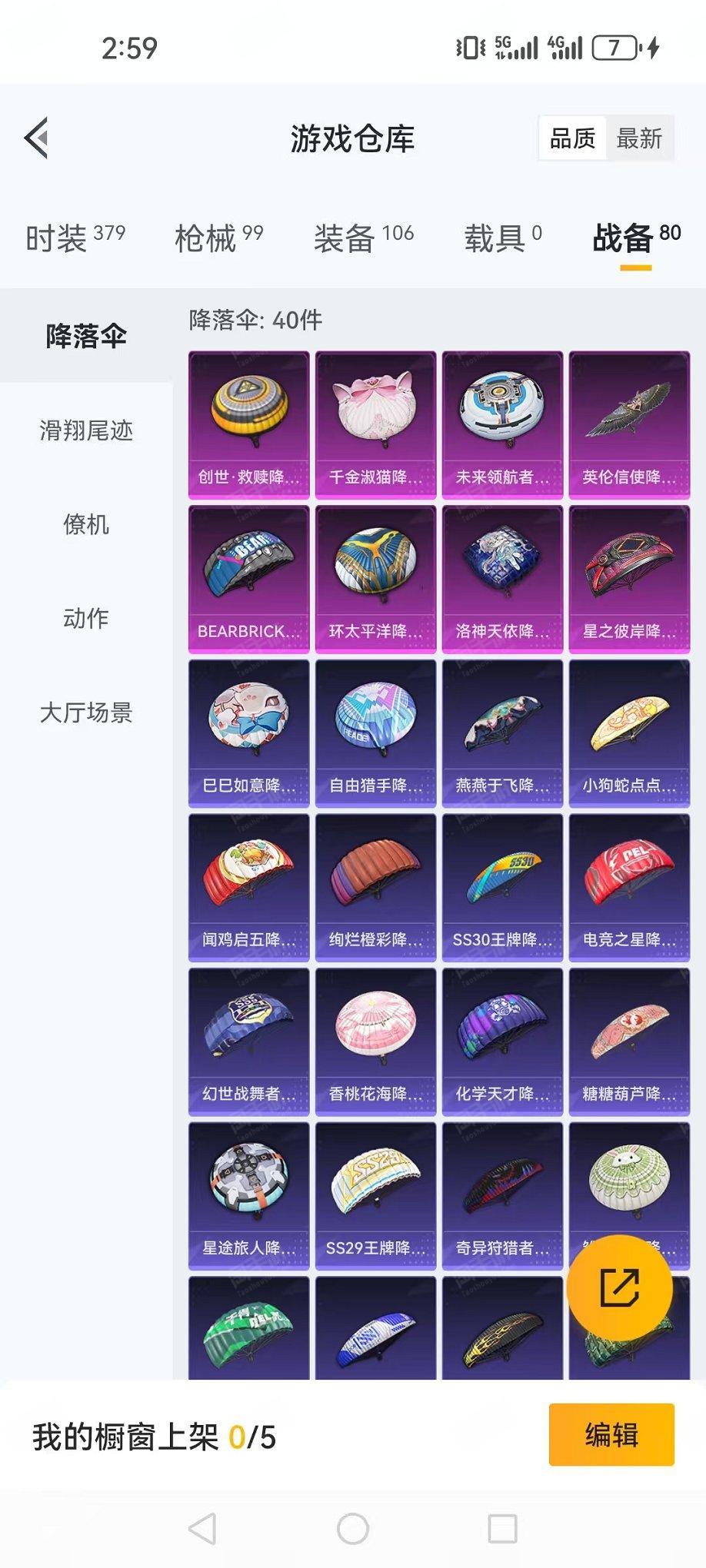Select the 动作 category
This screenshot has width=706, height=1568.
click(x=86, y=619)
